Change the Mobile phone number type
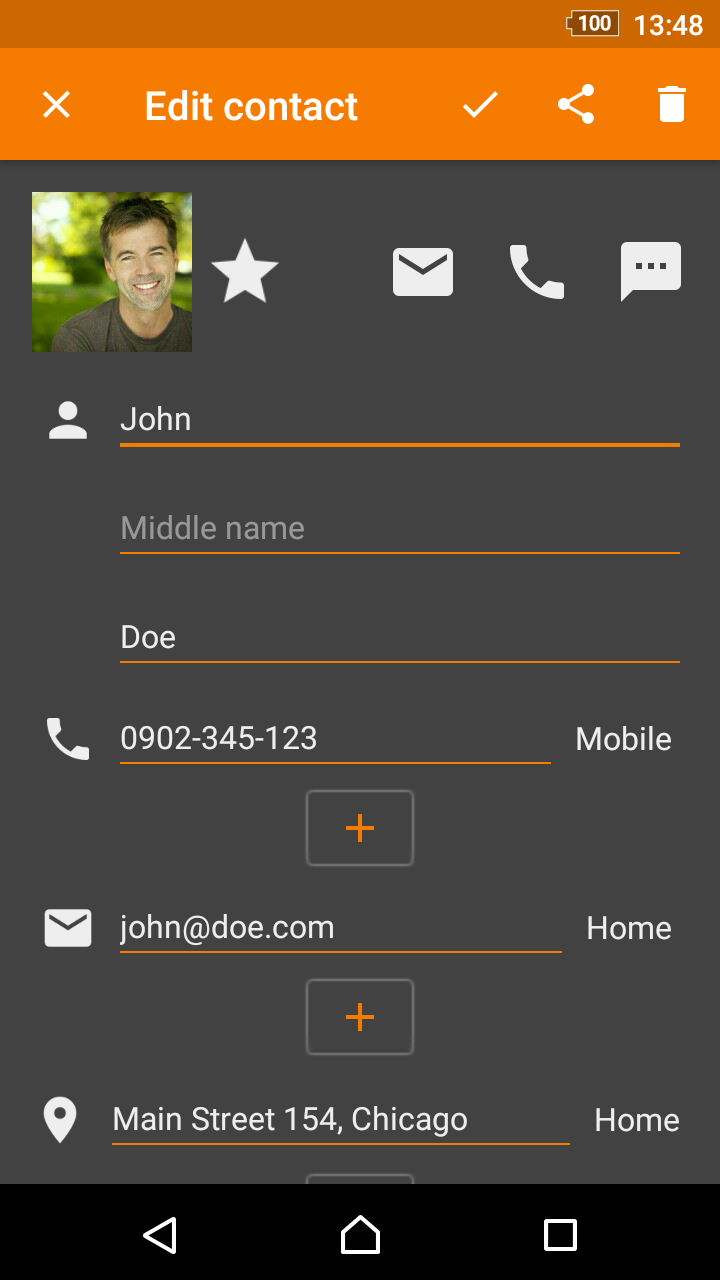This screenshot has width=720, height=1280. click(x=623, y=739)
